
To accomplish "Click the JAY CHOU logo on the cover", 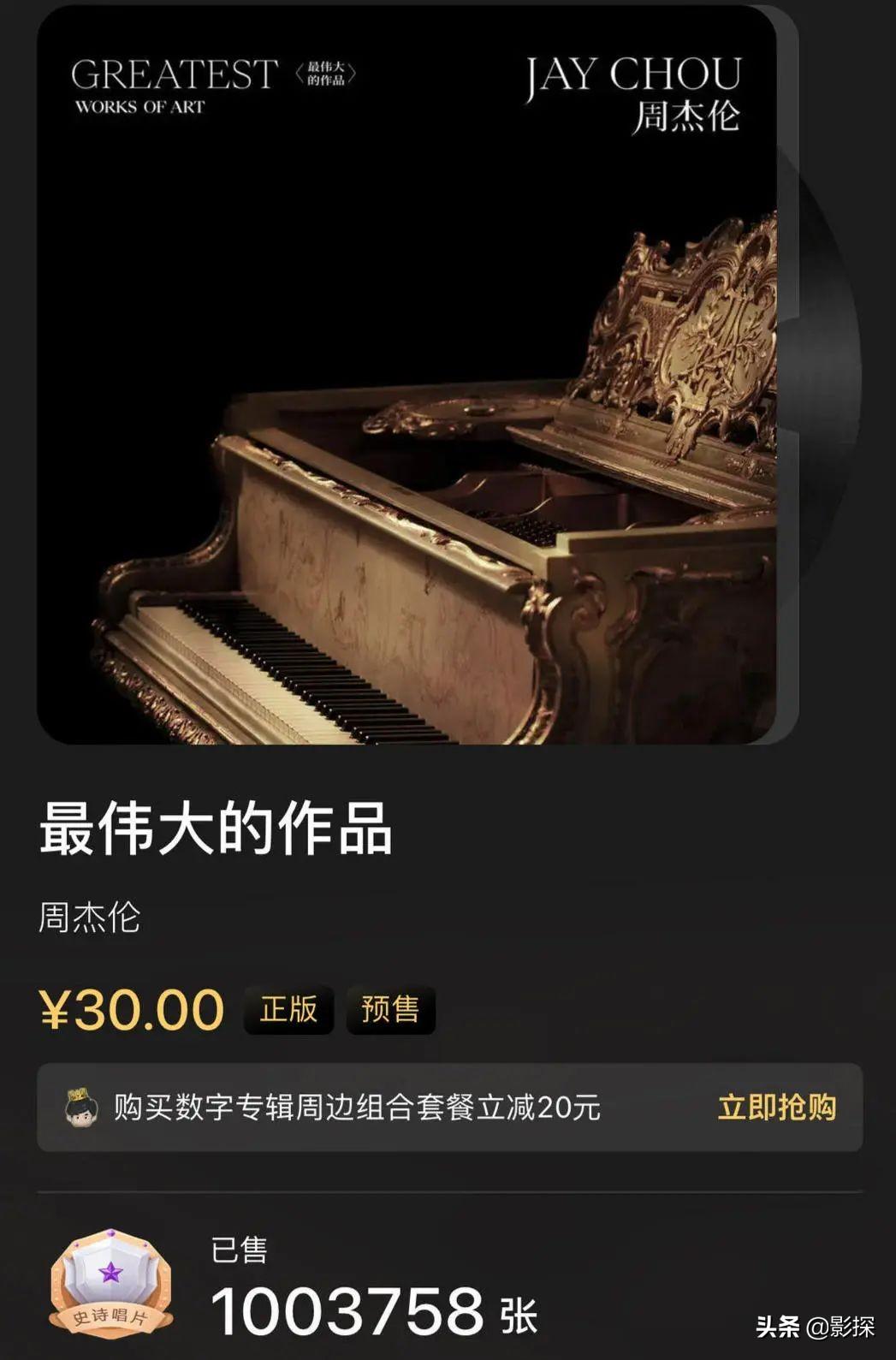I will coord(636,77).
